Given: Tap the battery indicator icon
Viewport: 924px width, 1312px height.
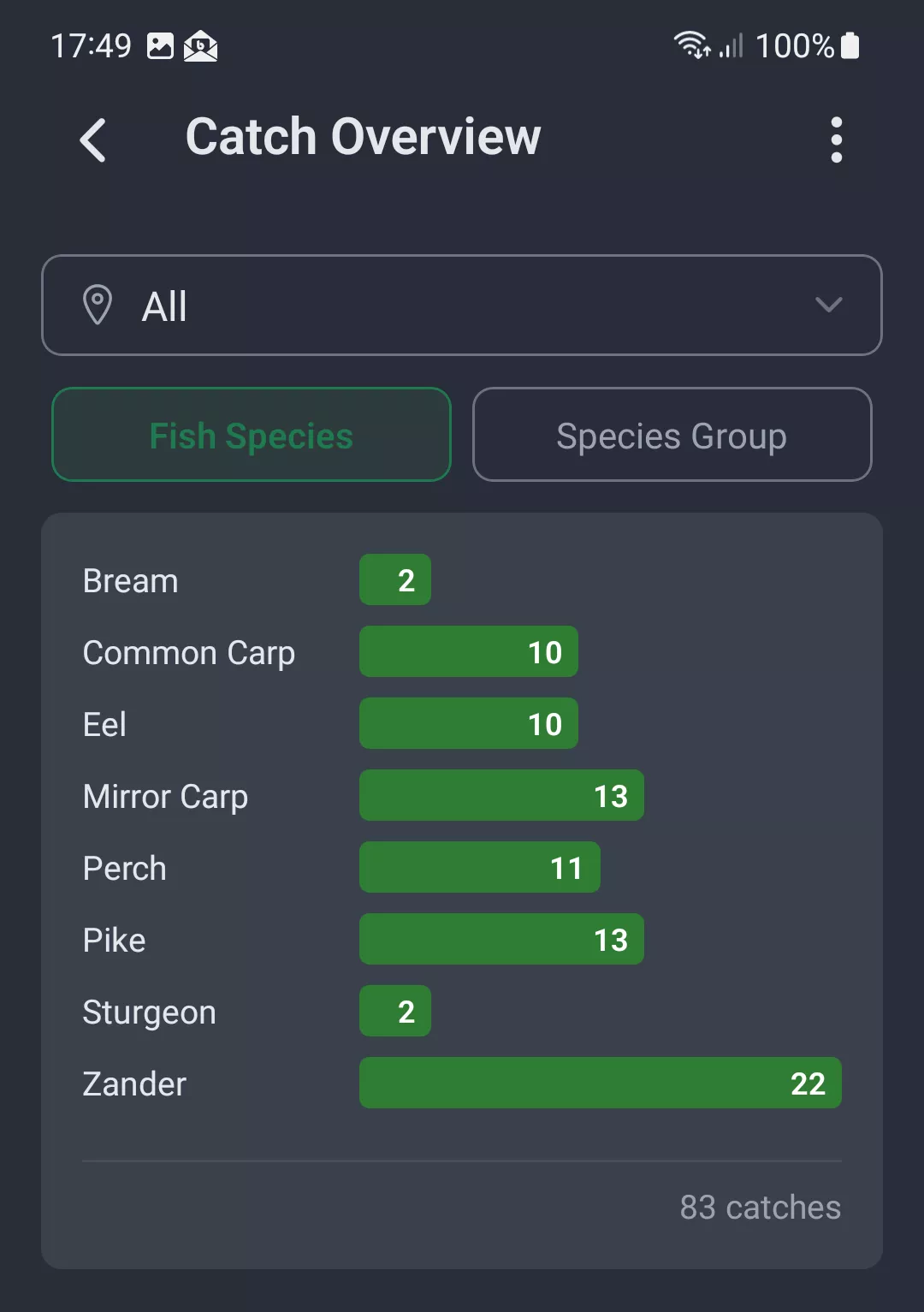Looking at the screenshot, I should coord(851,45).
